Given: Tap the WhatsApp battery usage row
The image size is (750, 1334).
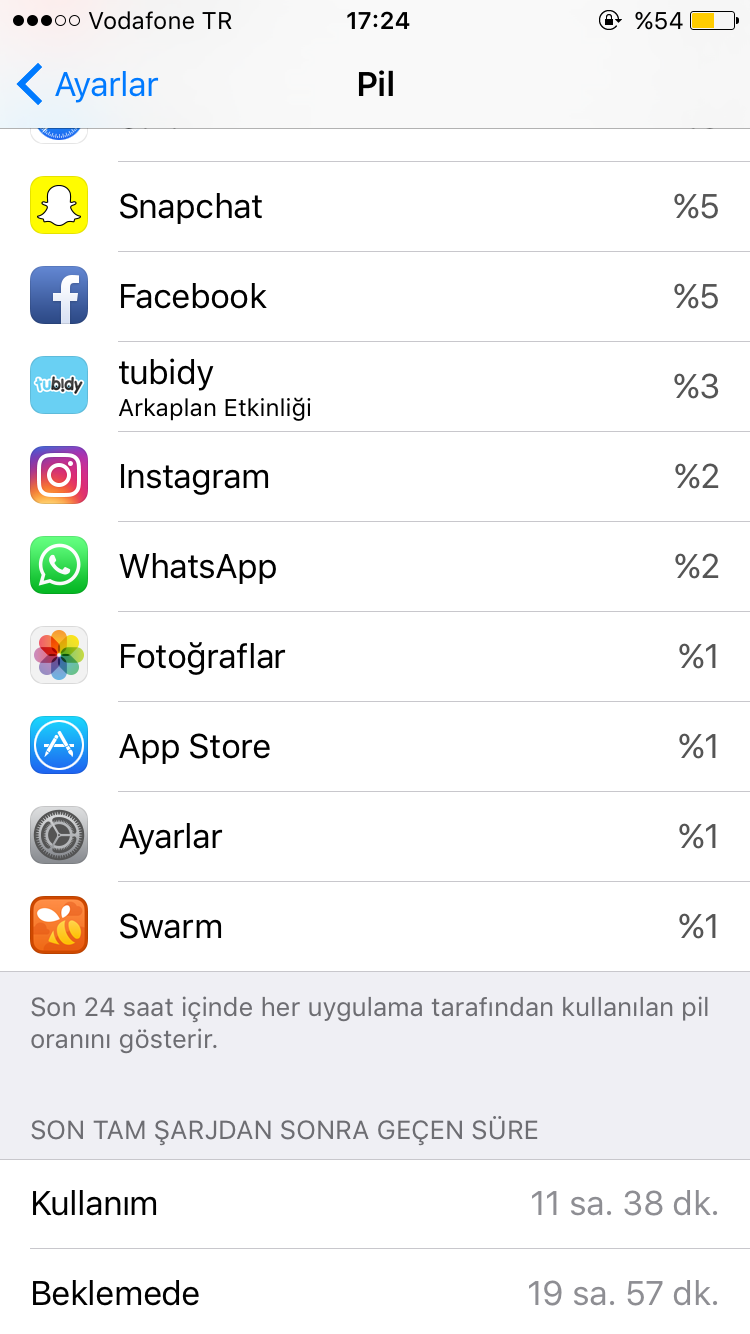Looking at the screenshot, I should click(x=375, y=566).
